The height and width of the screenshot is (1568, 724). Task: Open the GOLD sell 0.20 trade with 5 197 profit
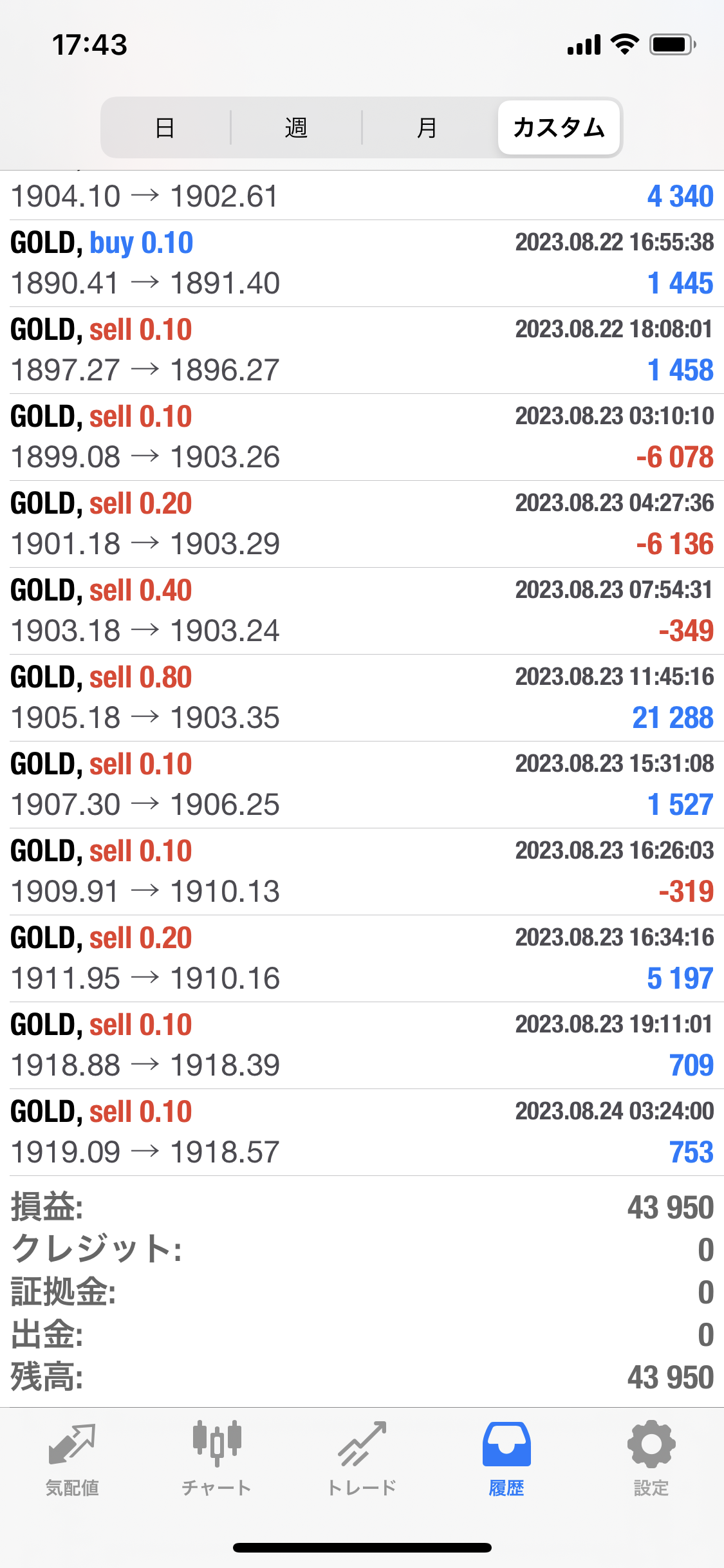pos(362,958)
